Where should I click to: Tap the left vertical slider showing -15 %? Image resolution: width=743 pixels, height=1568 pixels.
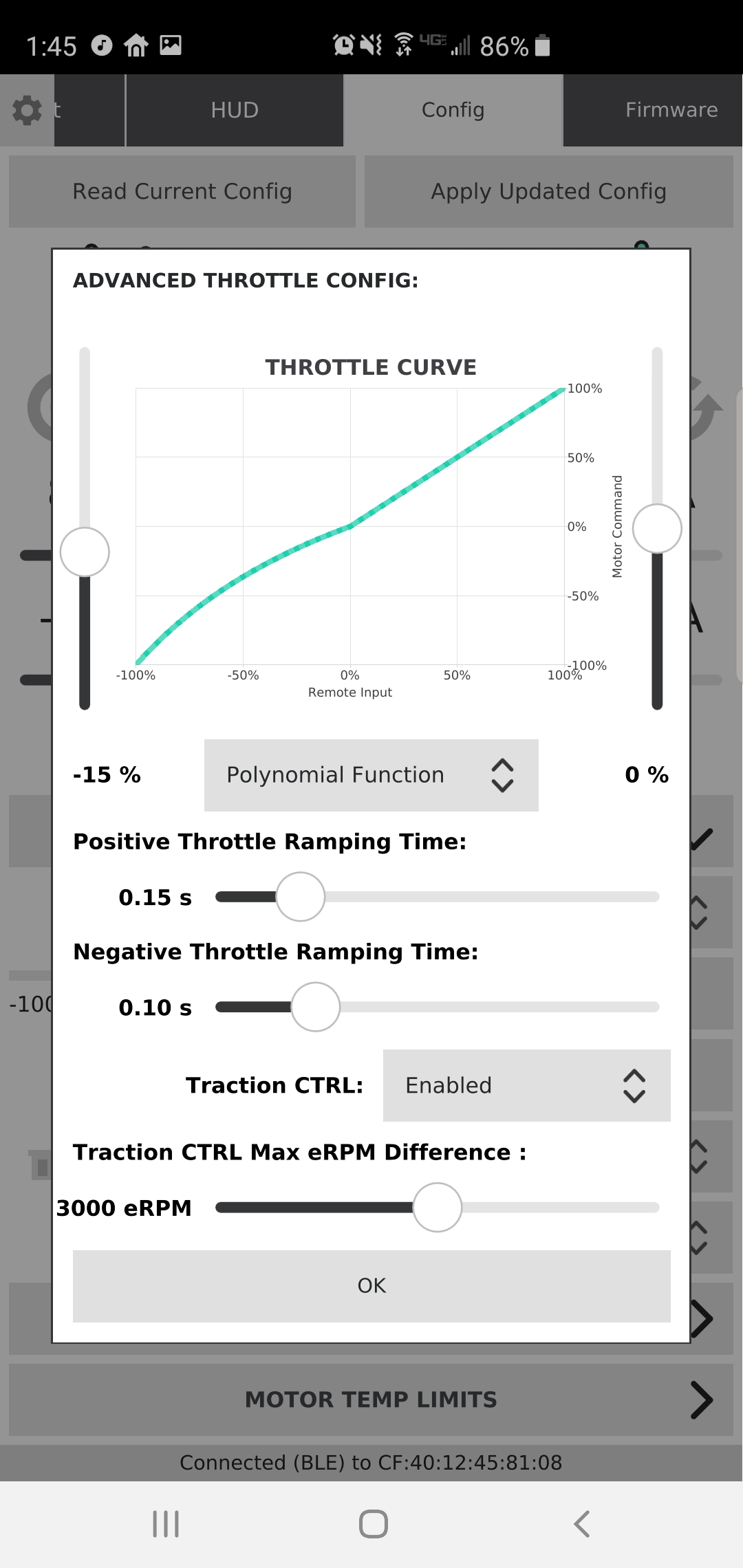(85, 552)
